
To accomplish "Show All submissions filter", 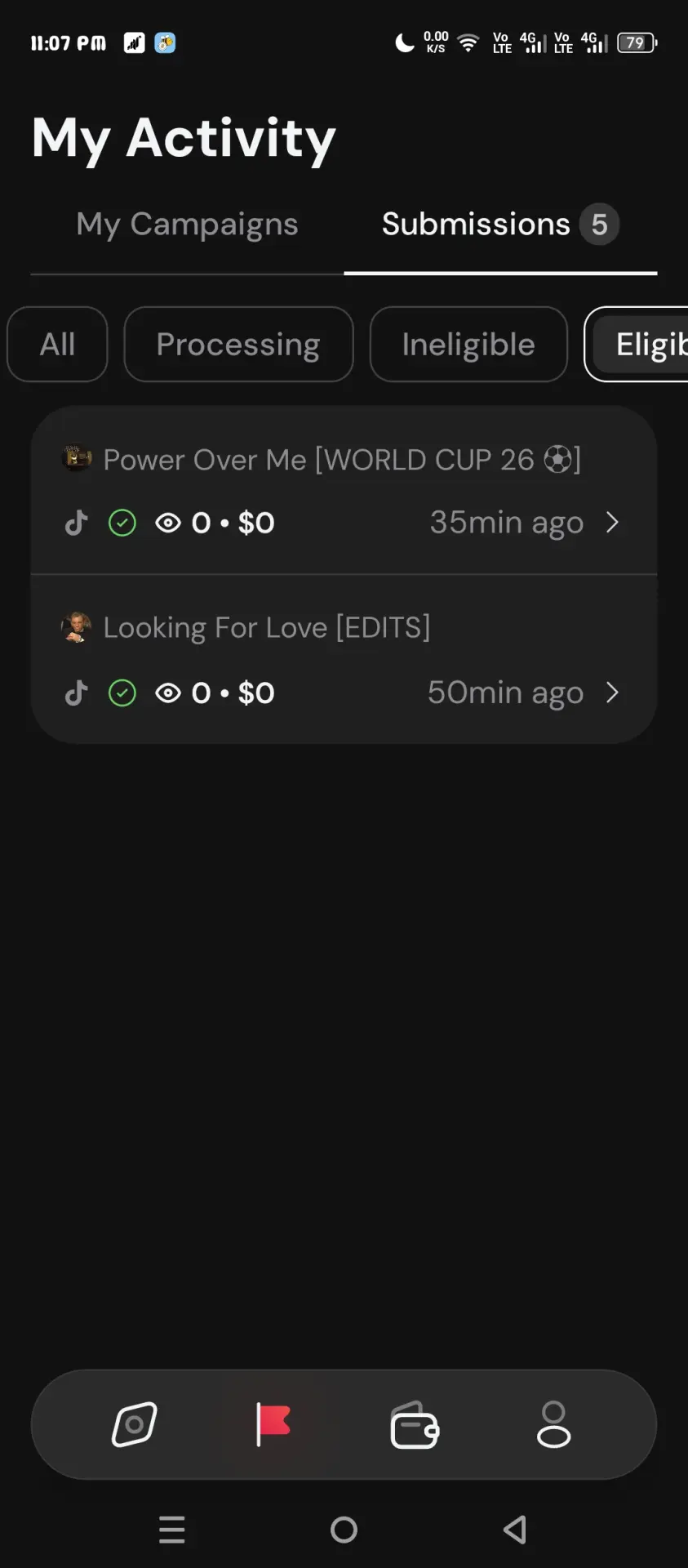I will [57, 344].
